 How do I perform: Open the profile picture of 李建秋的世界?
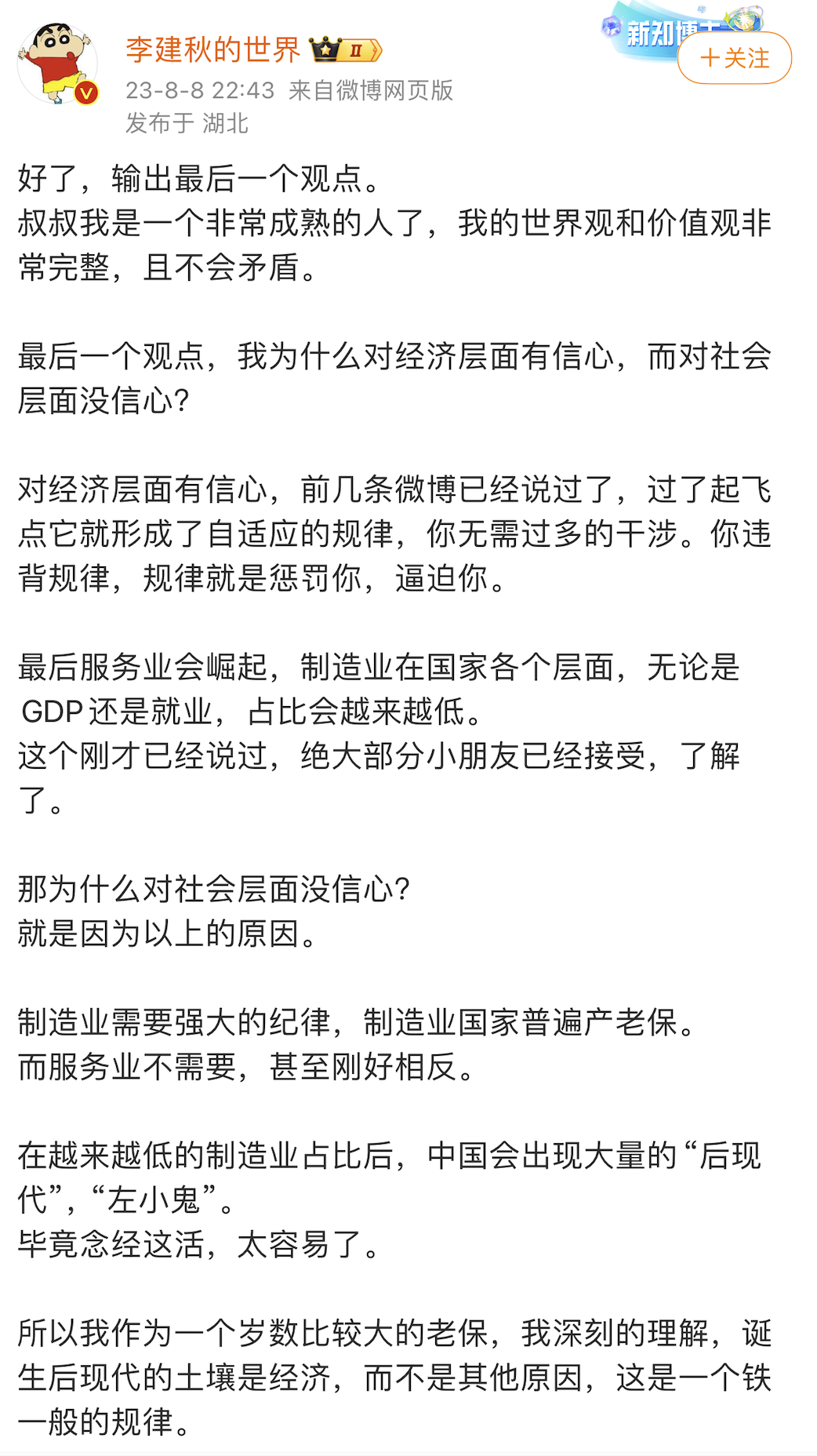(57, 64)
